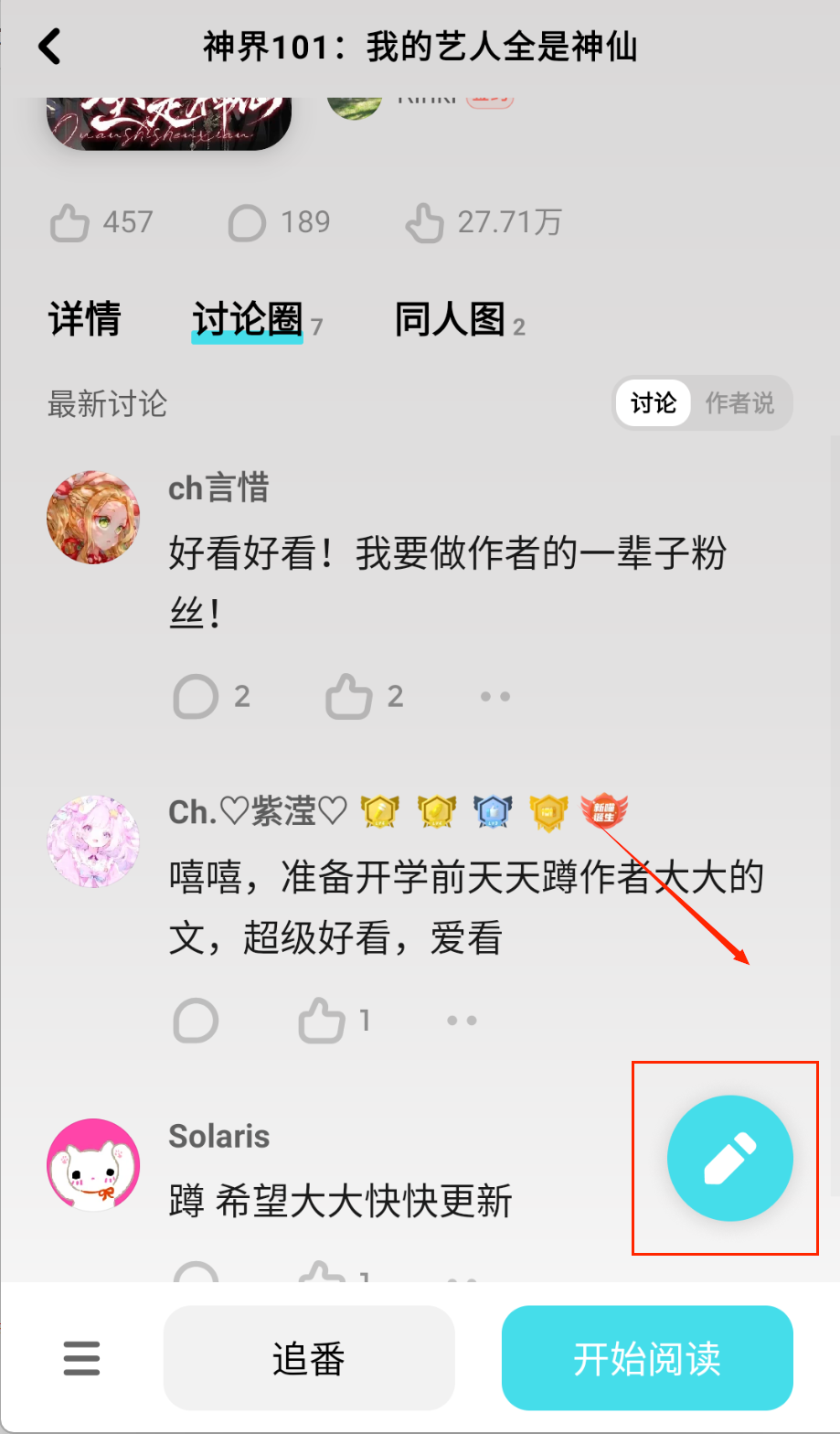The height and width of the screenshot is (1434, 840).
Task: Open ch言惜's profile avatar
Action: pyautogui.click(x=93, y=518)
